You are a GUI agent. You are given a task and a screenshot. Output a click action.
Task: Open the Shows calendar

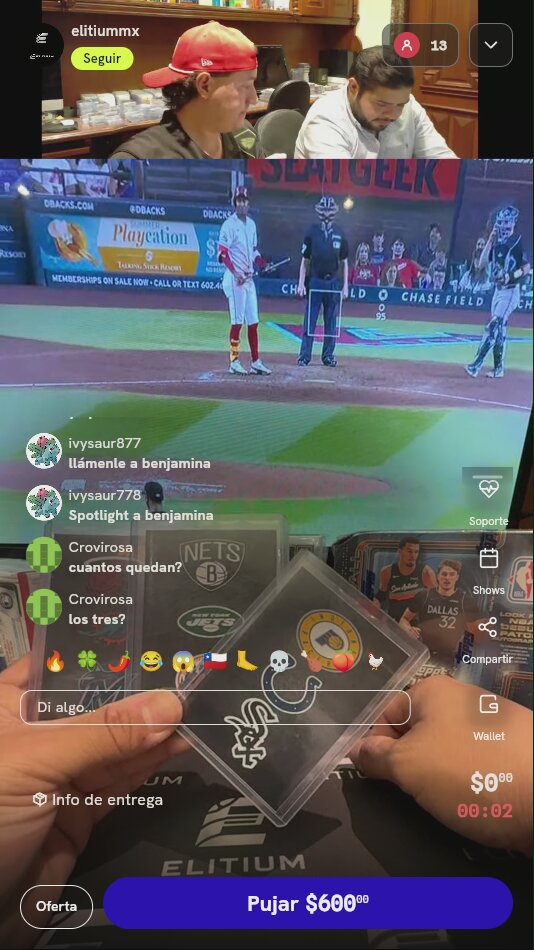(x=489, y=571)
